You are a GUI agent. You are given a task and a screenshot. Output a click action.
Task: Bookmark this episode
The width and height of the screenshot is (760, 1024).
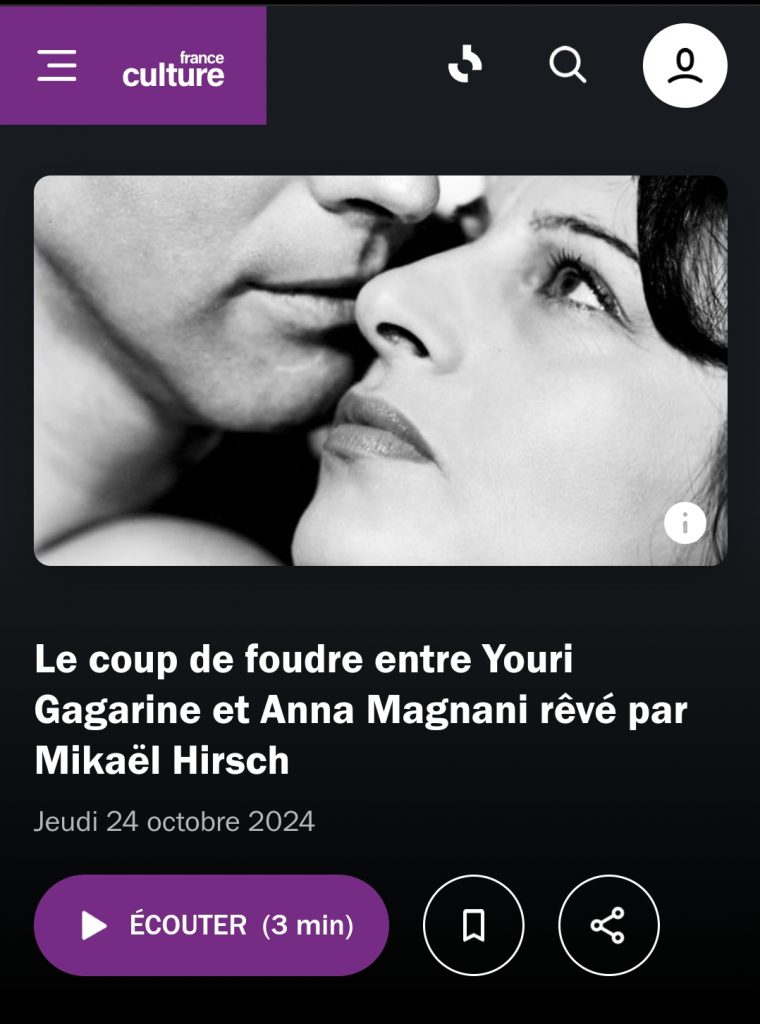(474, 925)
